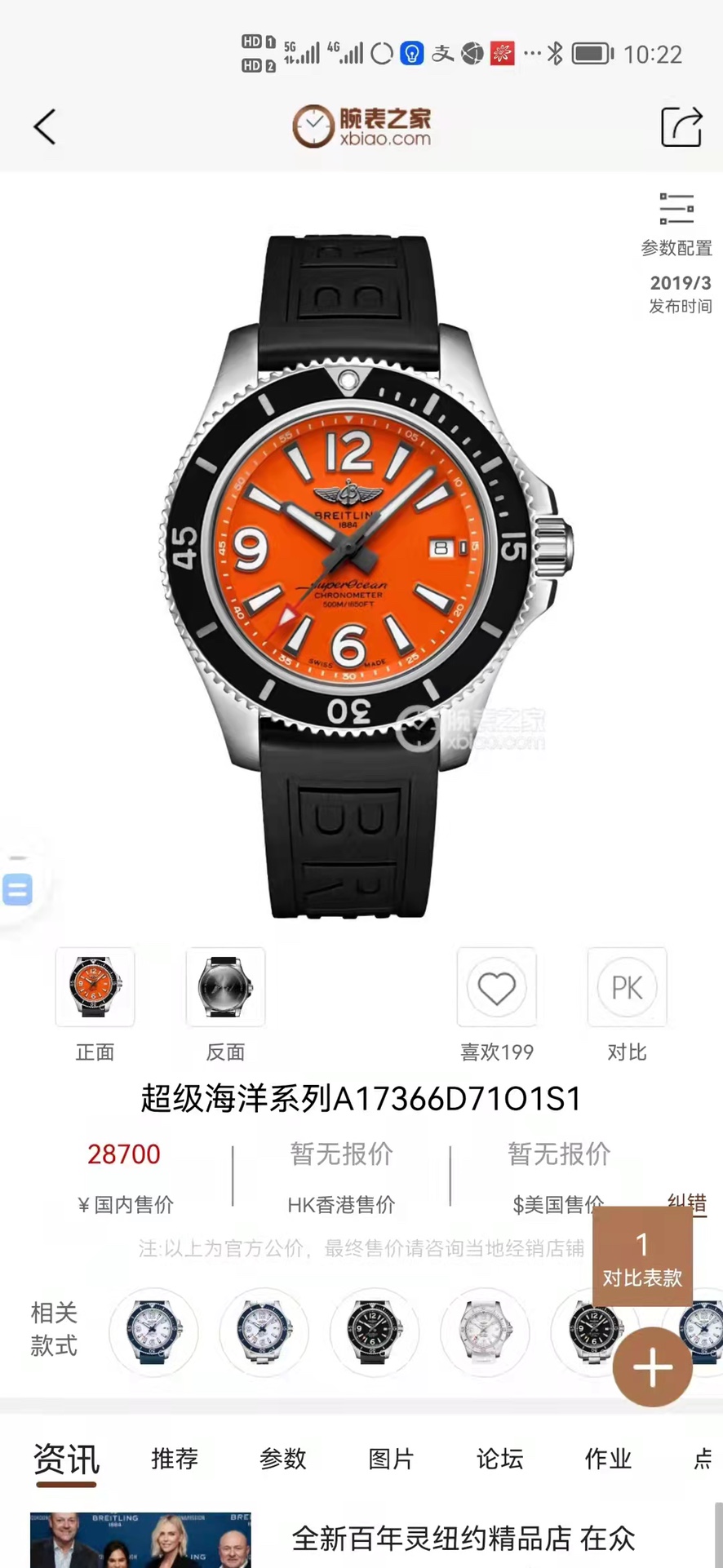Viewport: 723px width, 1568px height.
Task: Switch to the 图片 pictures tab
Action: 391,1460
